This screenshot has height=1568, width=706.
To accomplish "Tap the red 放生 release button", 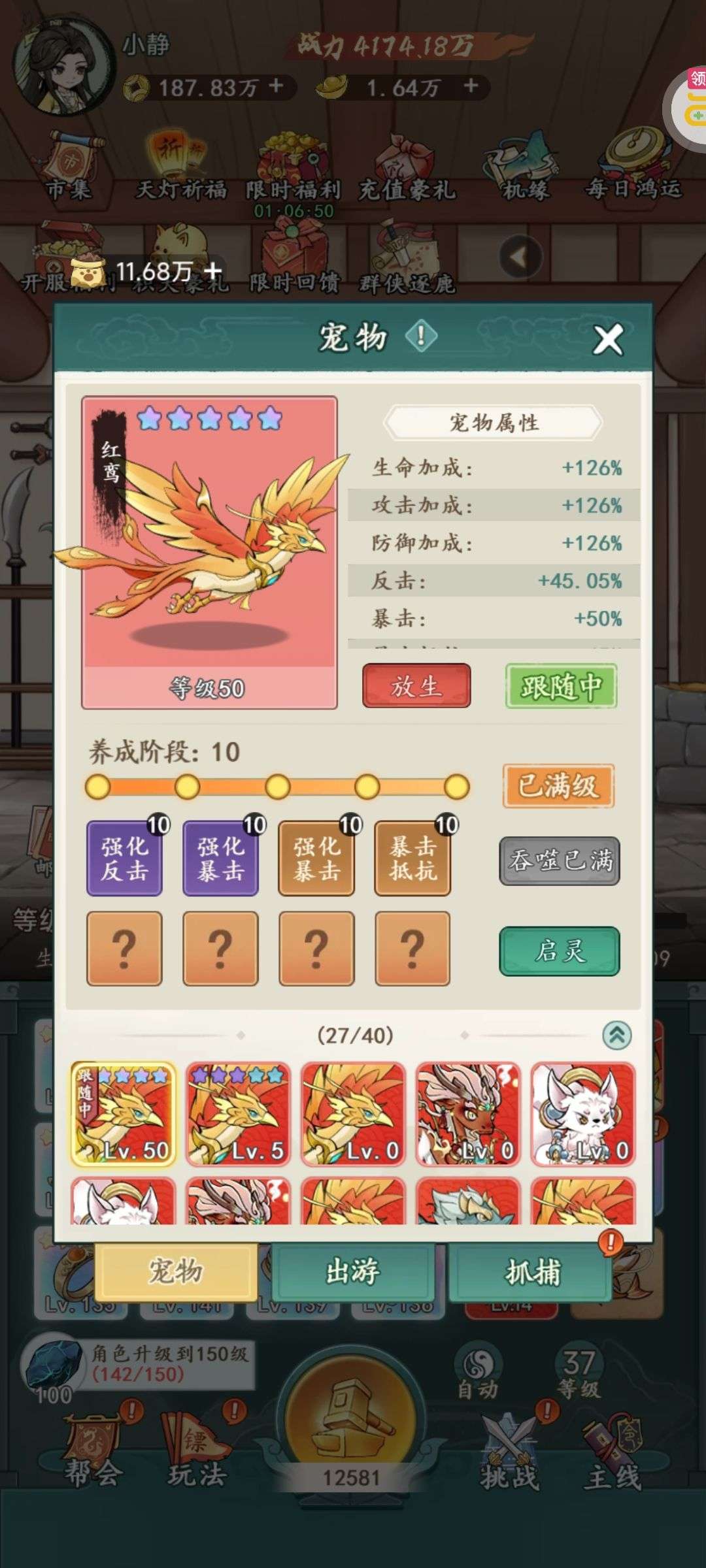I will [416, 685].
